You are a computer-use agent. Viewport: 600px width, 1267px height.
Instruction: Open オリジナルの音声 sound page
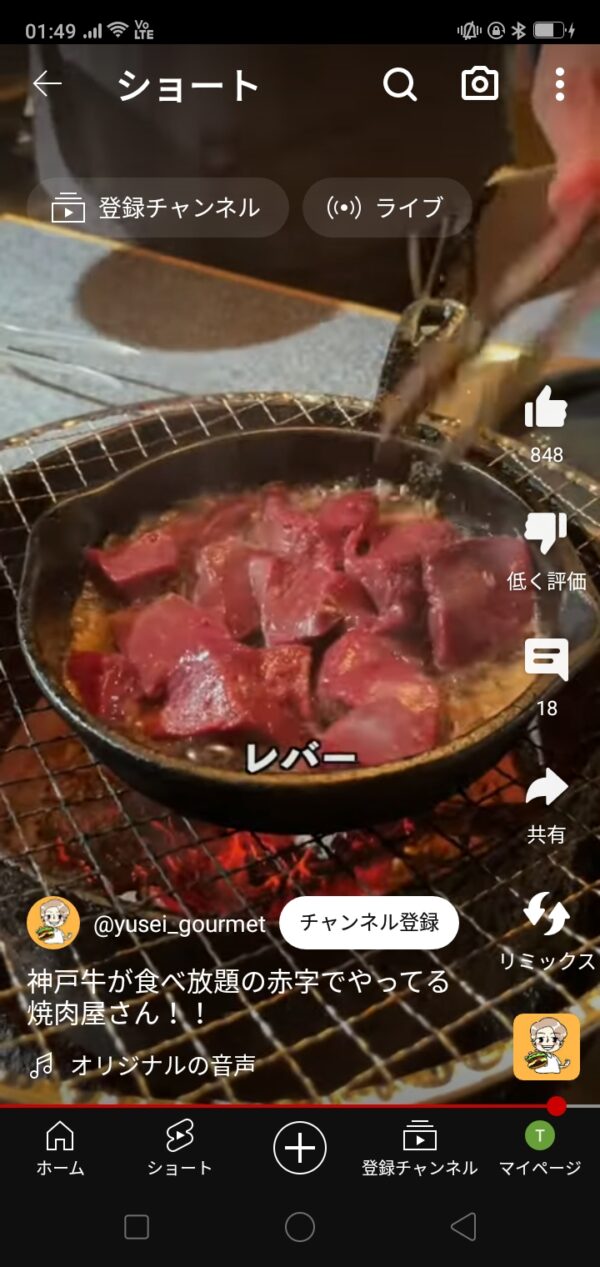point(162,1065)
